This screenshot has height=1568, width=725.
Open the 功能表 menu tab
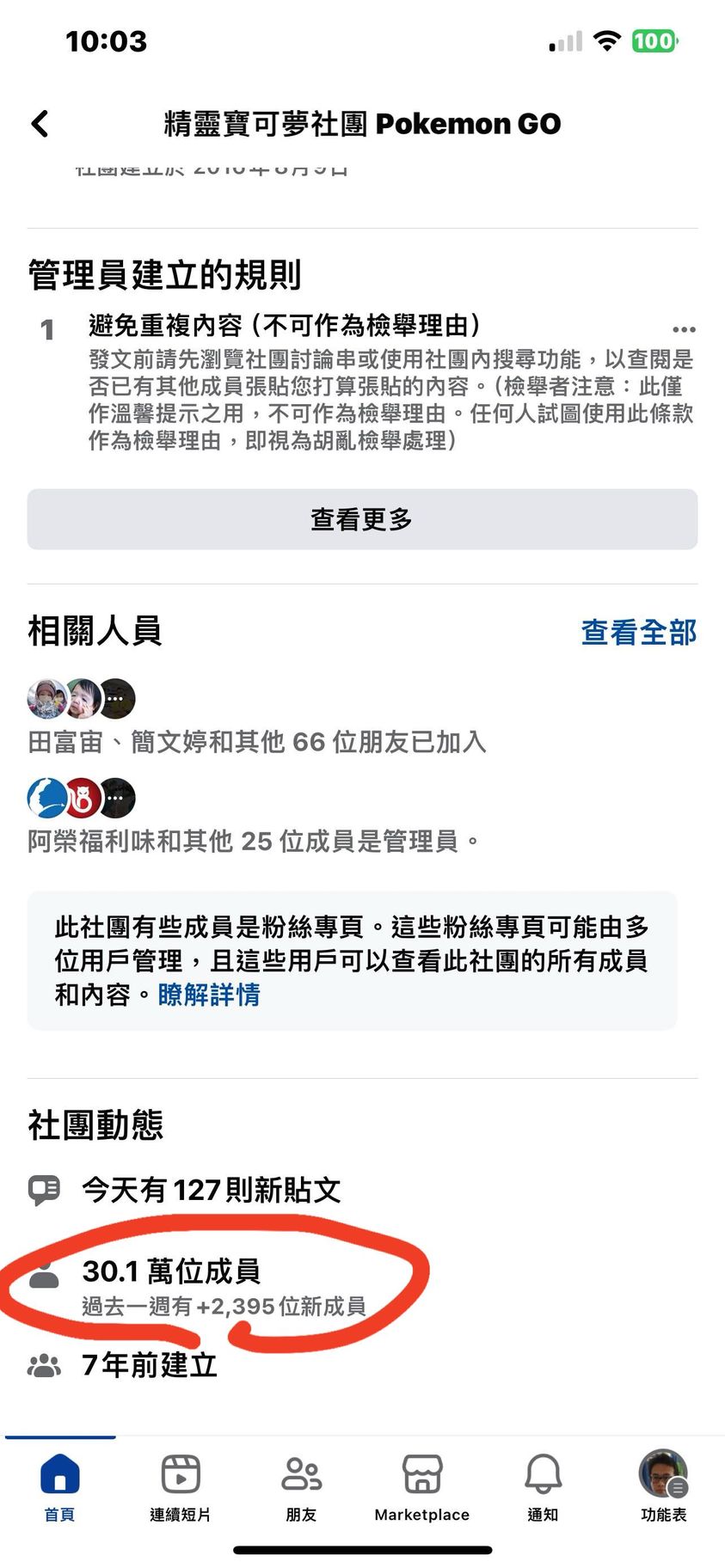click(x=663, y=1486)
